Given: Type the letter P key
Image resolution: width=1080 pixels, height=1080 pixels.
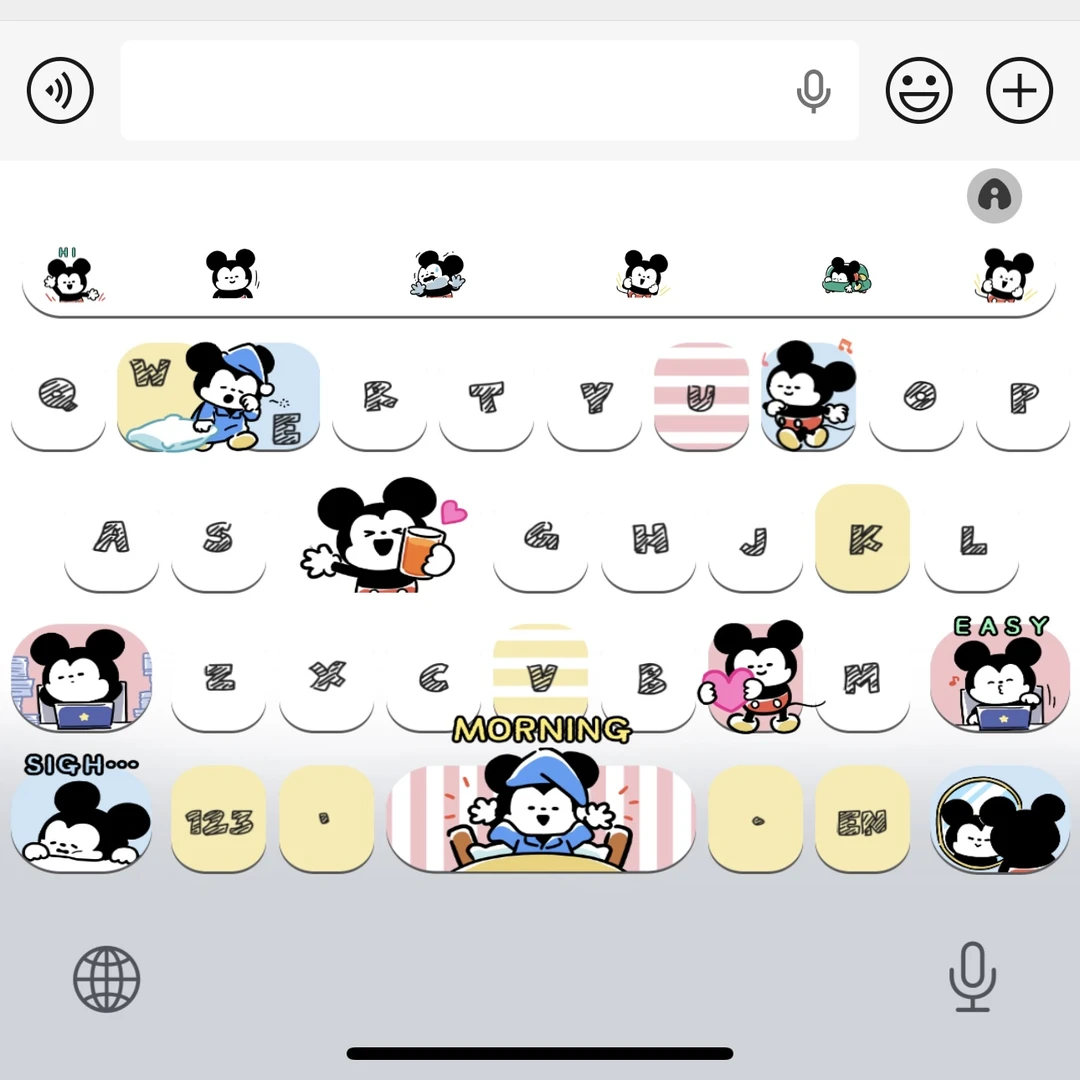Looking at the screenshot, I should pyautogui.click(x=1023, y=396).
